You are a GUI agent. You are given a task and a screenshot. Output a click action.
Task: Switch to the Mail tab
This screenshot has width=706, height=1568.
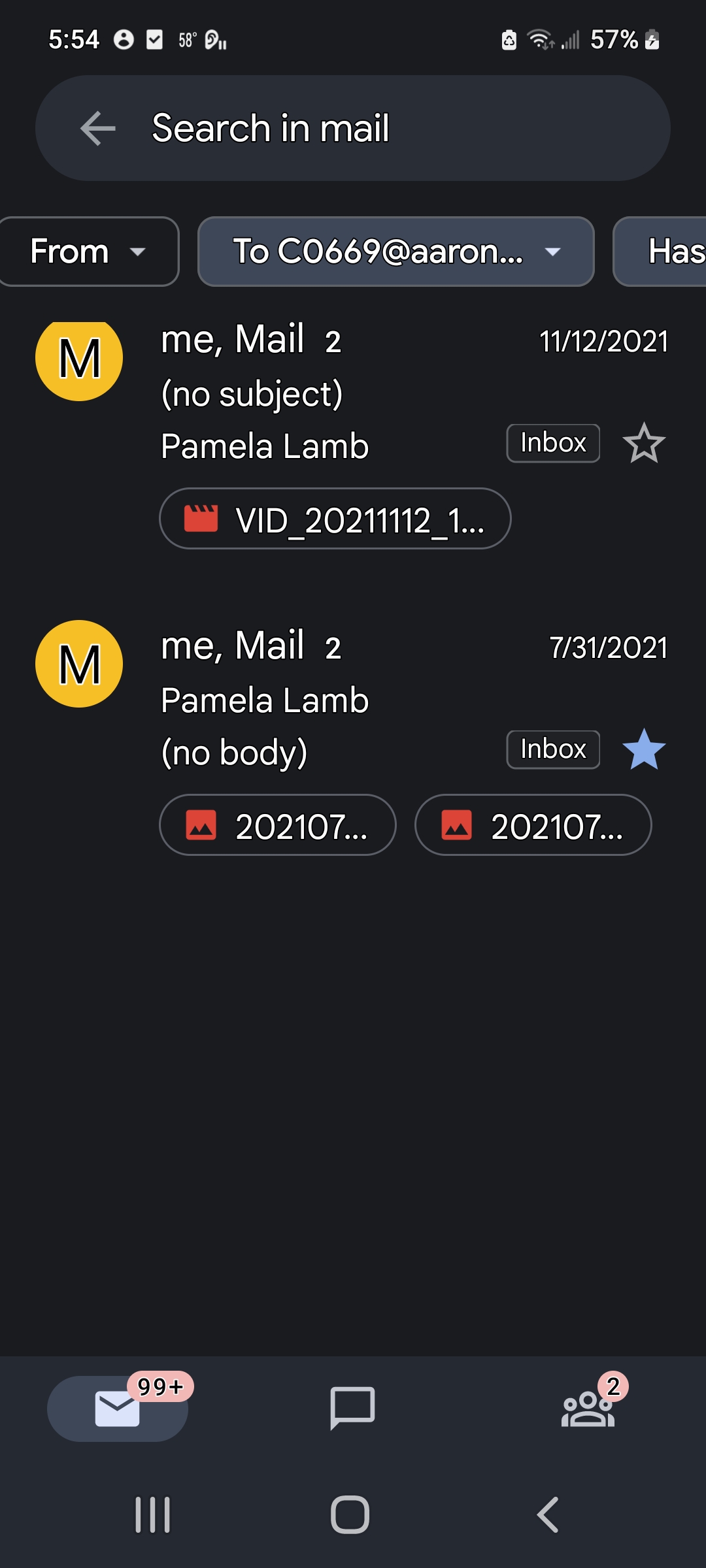(x=118, y=1409)
